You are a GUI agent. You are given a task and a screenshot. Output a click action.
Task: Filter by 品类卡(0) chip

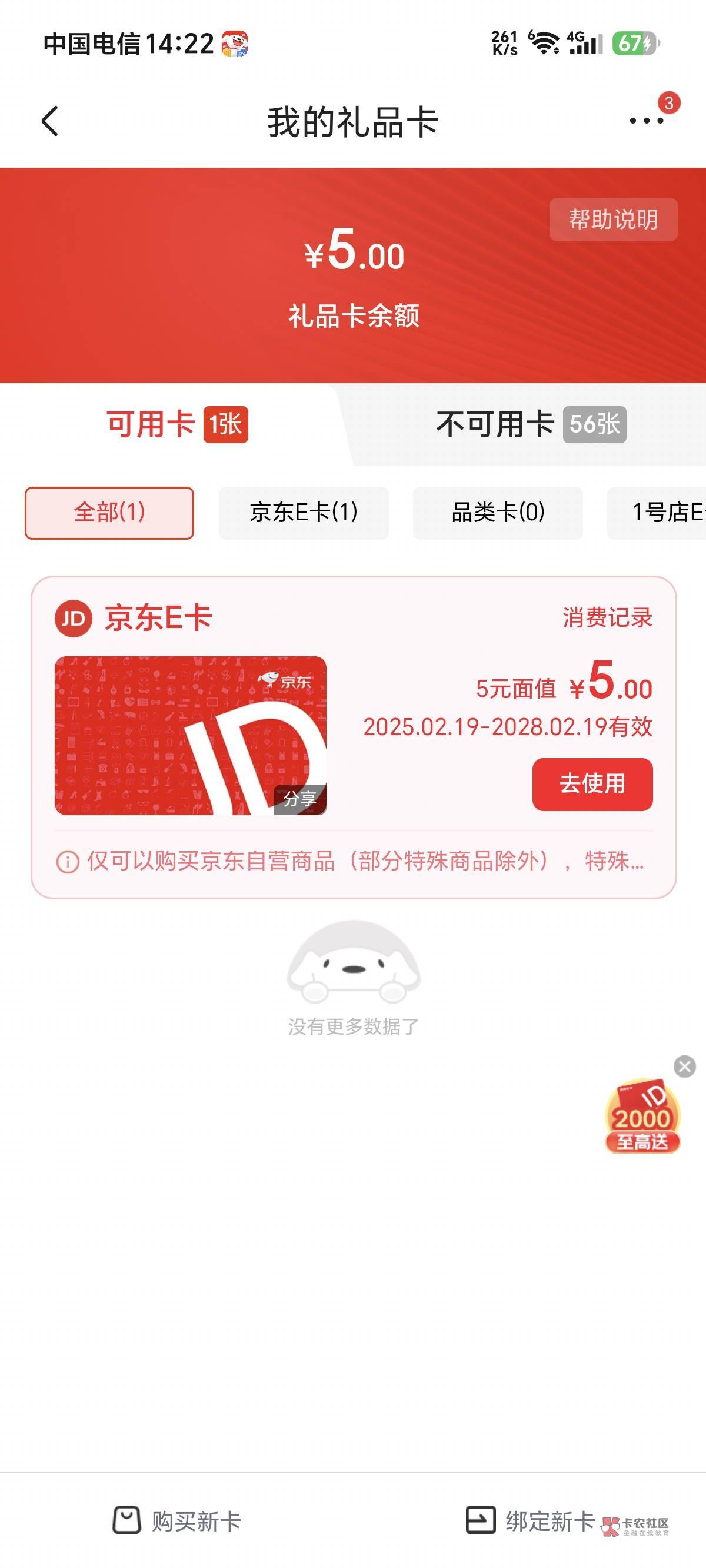click(x=498, y=513)
